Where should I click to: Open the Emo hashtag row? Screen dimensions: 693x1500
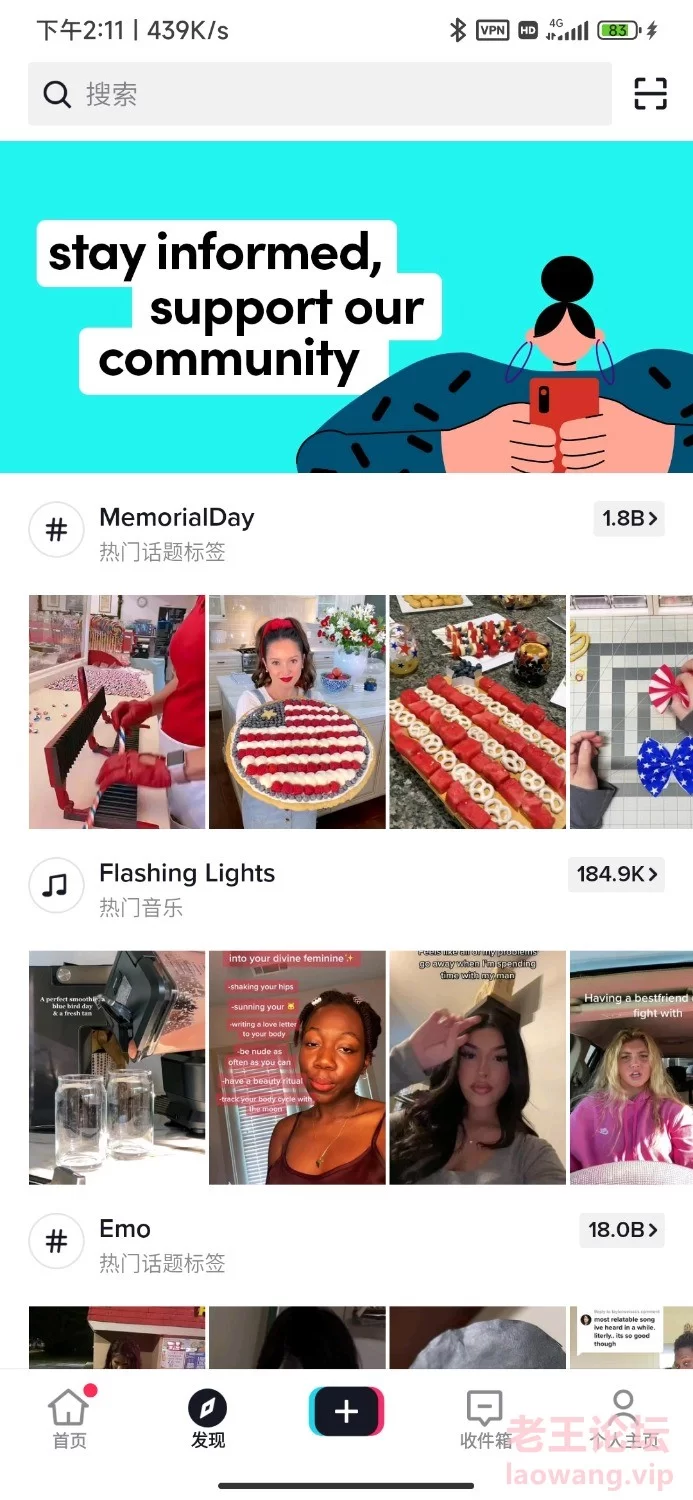[x=346, y=1244]
